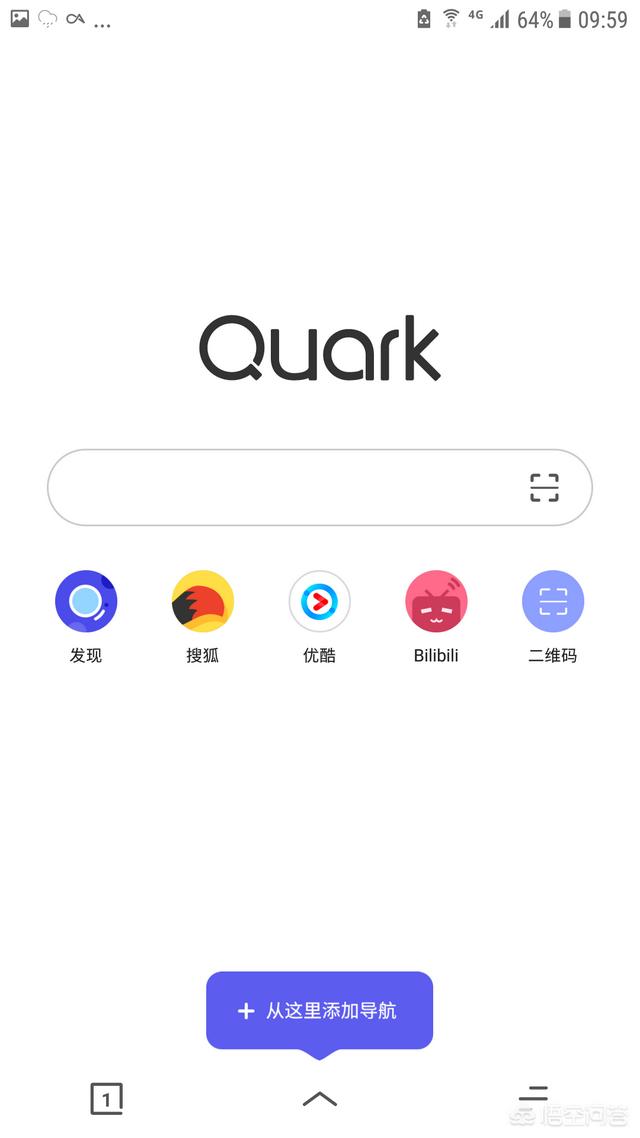This screenshot has height=1138, width=640.
Task: Open the scan icon inside the search box
Action: click(544, 488)
